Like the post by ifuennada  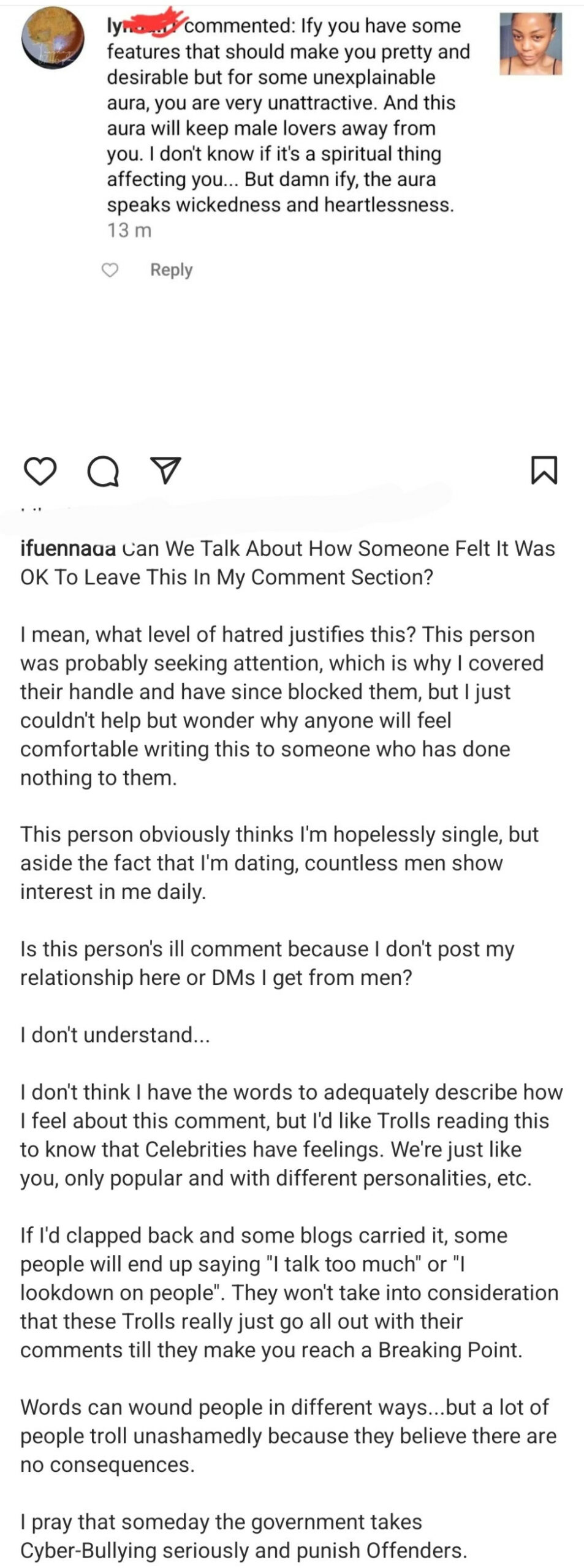pyautogui.click(x=40, y=471)
